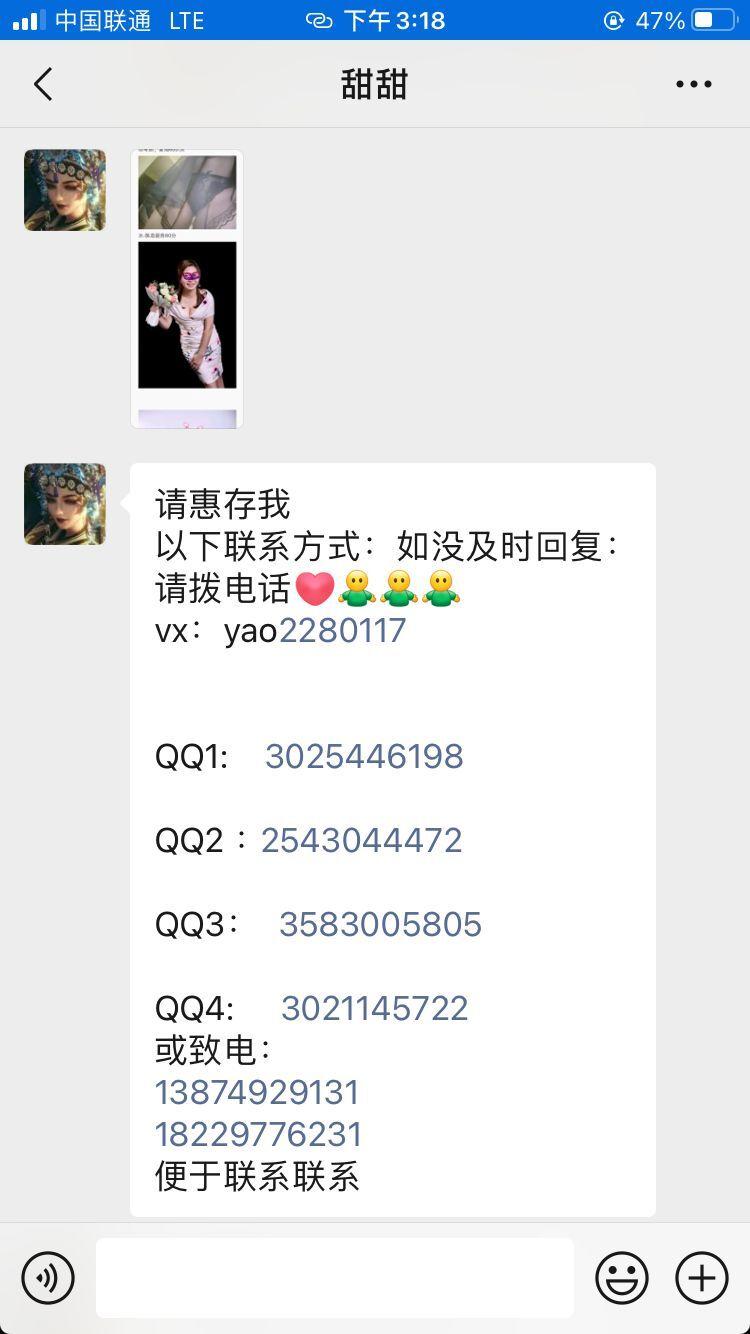The image size is (750, 1334).
Task: Open the plus attachments menu
Action: tap(702, 1277)
